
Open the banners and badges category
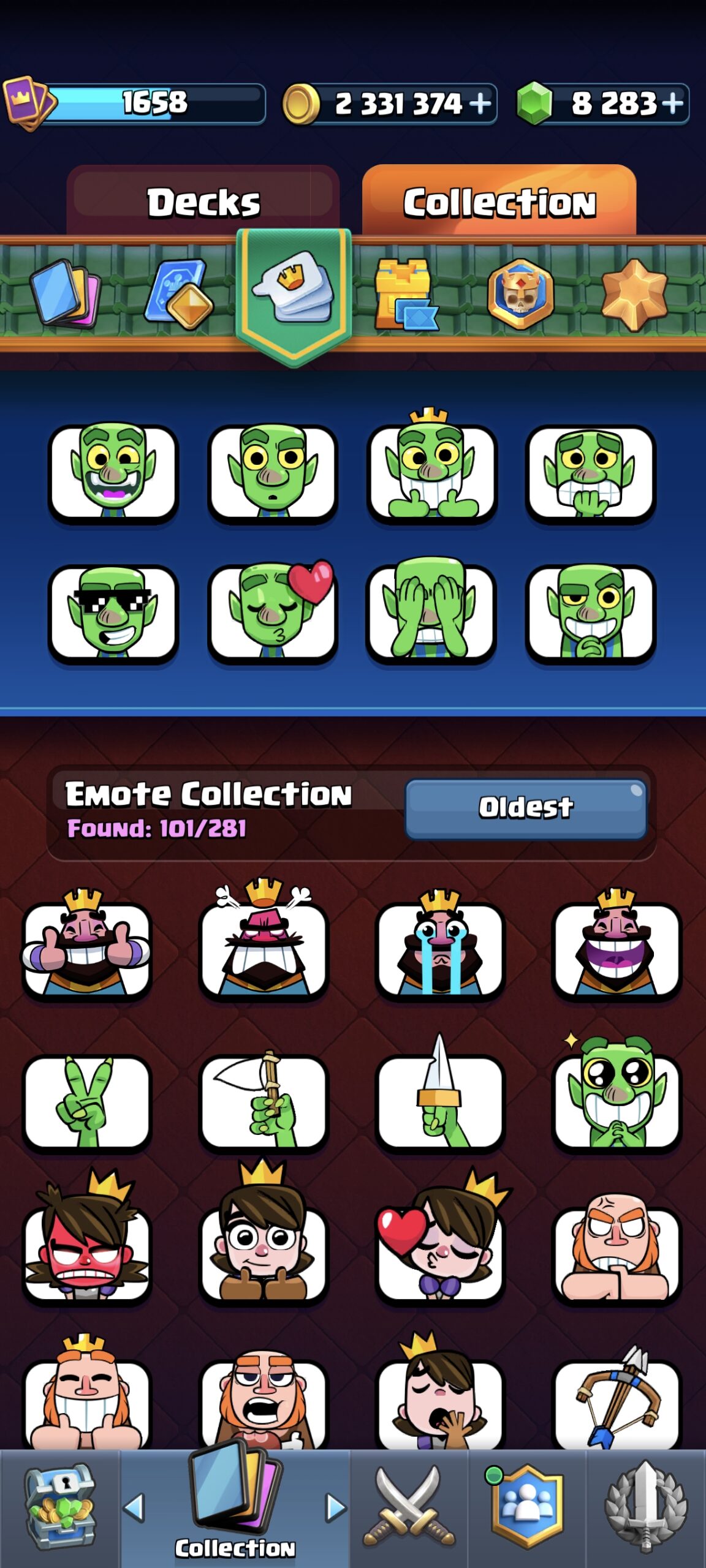click(520, 293)
